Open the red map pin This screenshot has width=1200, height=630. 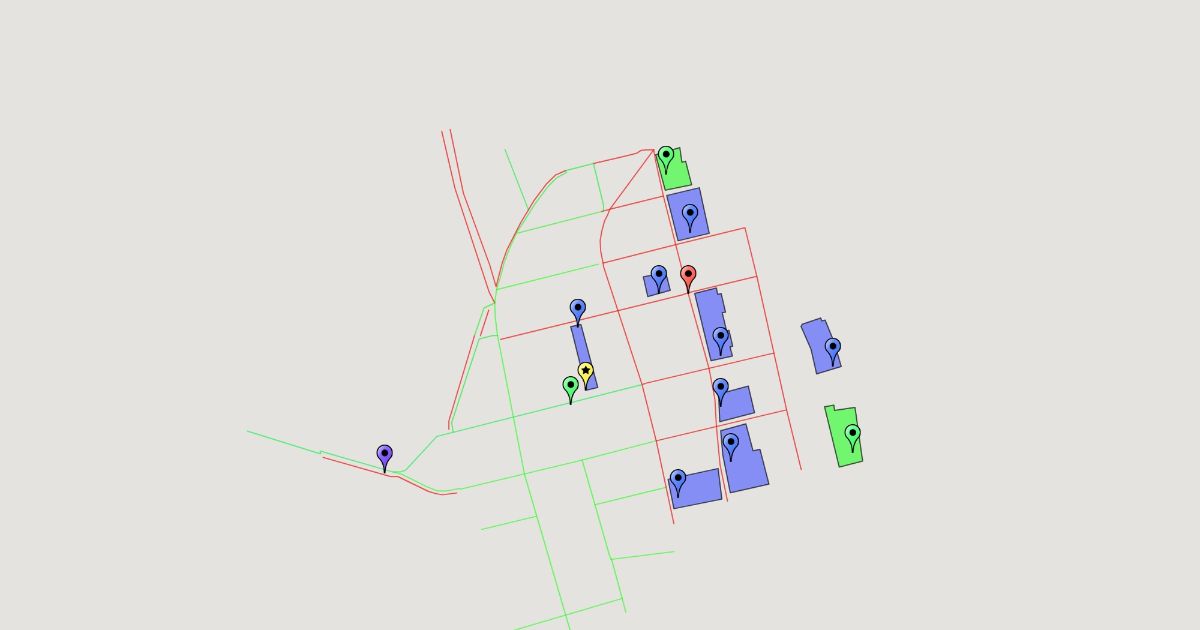688,275
